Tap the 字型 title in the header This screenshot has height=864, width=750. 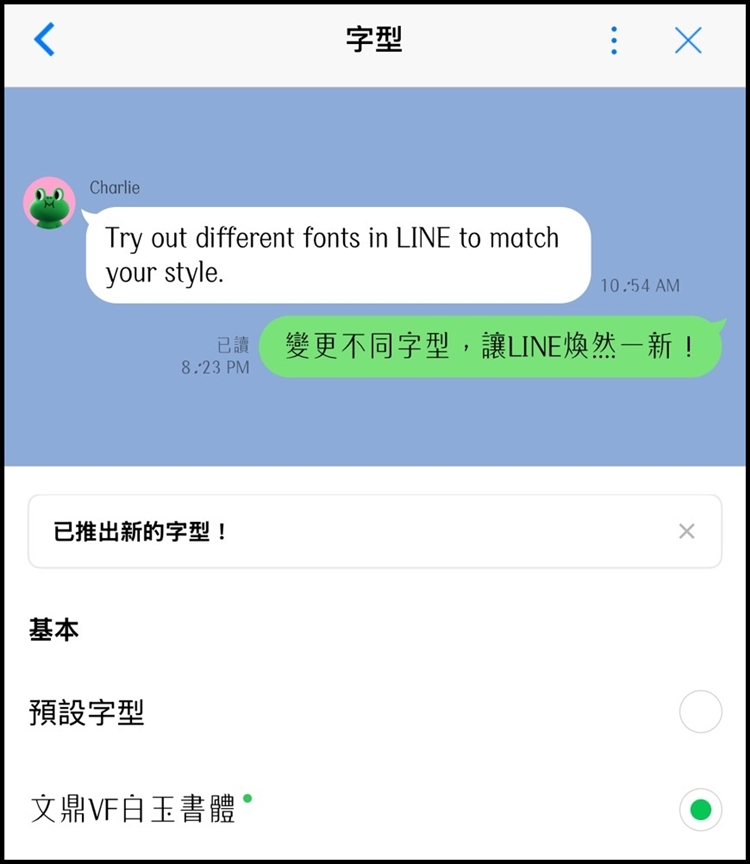[x=375, y=40]
